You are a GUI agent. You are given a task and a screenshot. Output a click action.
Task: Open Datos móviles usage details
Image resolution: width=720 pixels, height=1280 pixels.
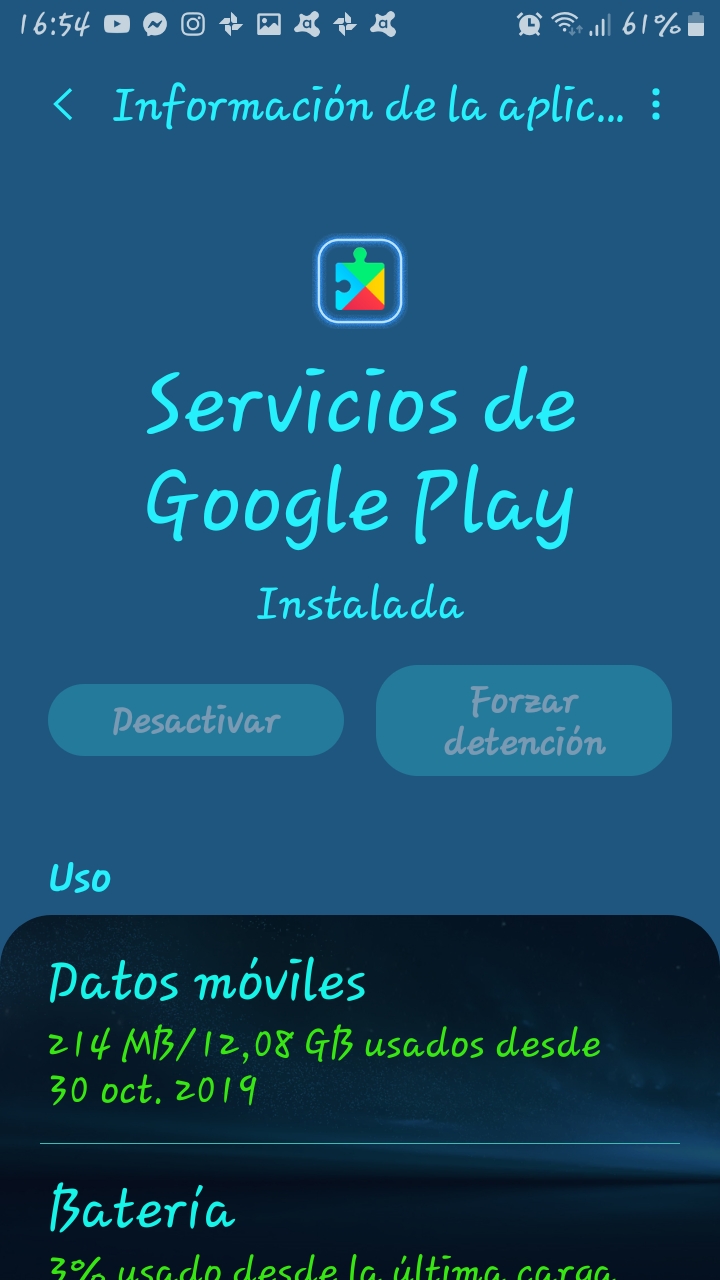(360, 1030)
